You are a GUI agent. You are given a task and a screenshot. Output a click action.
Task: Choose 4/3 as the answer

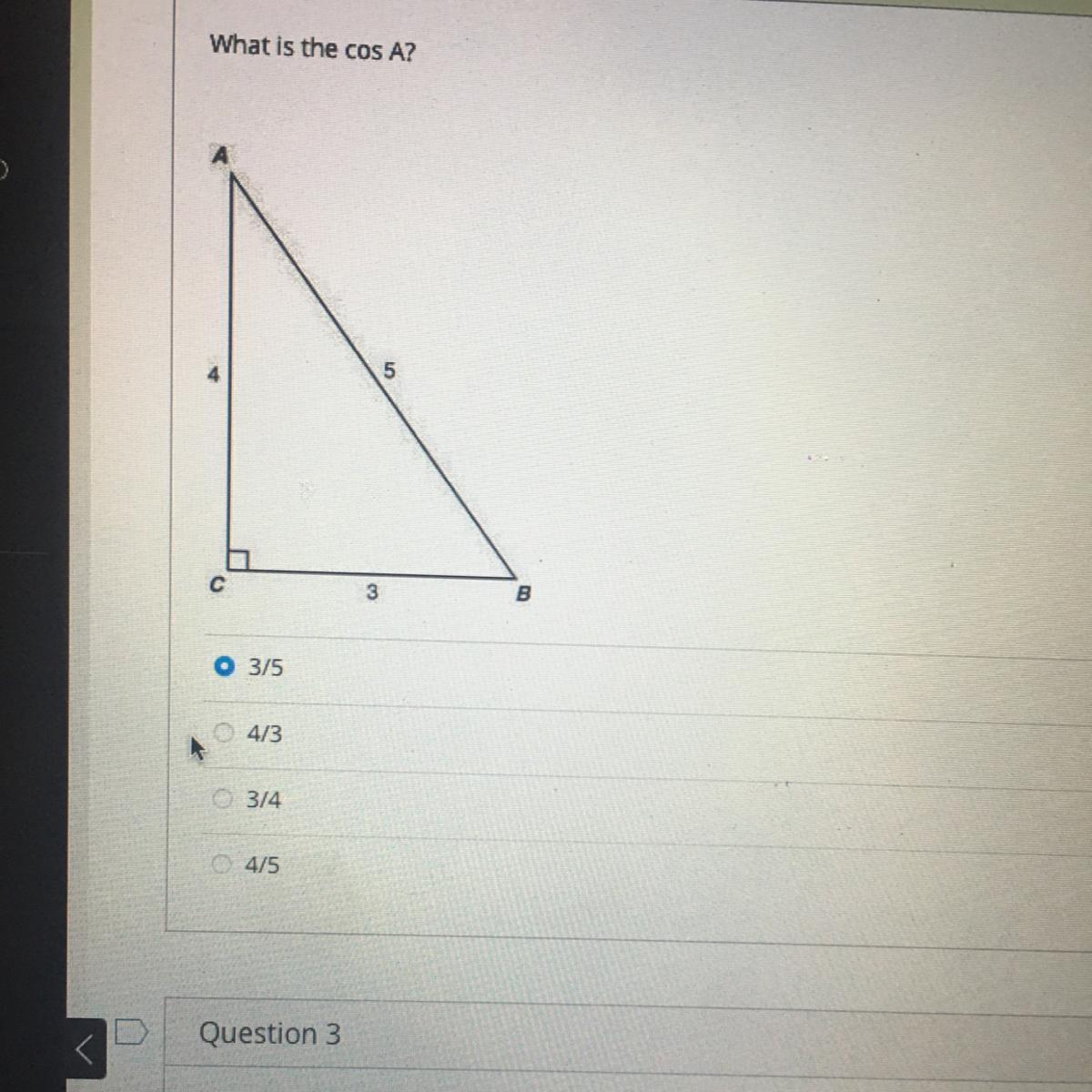[224, 732]
